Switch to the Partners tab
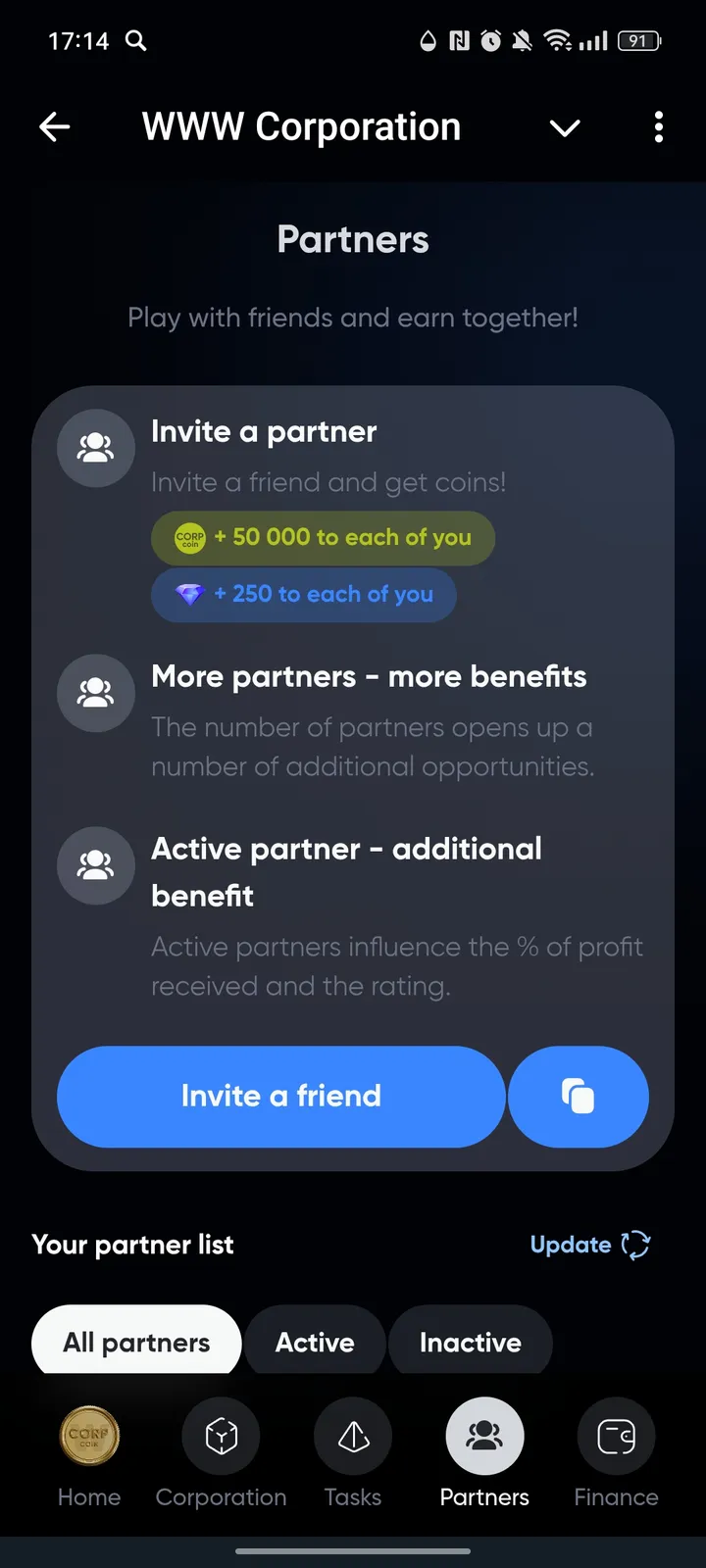The height and width of the screenshot is (1568, 706). (x=483, y=1455)
